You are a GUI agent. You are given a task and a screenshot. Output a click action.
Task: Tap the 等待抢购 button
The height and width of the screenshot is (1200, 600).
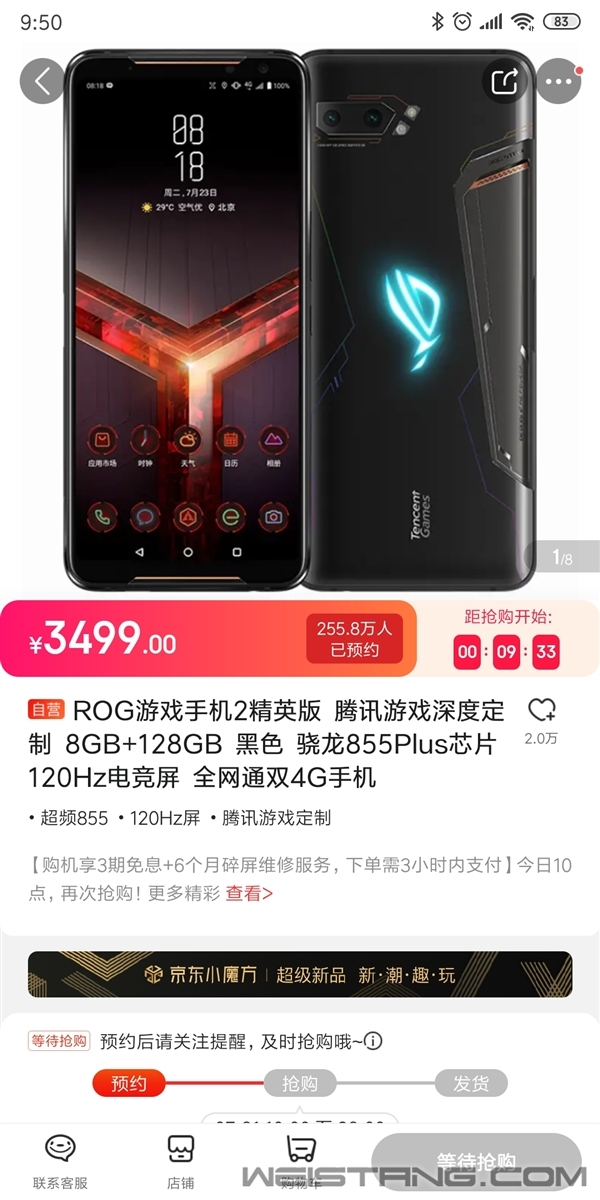point(476,1160)
